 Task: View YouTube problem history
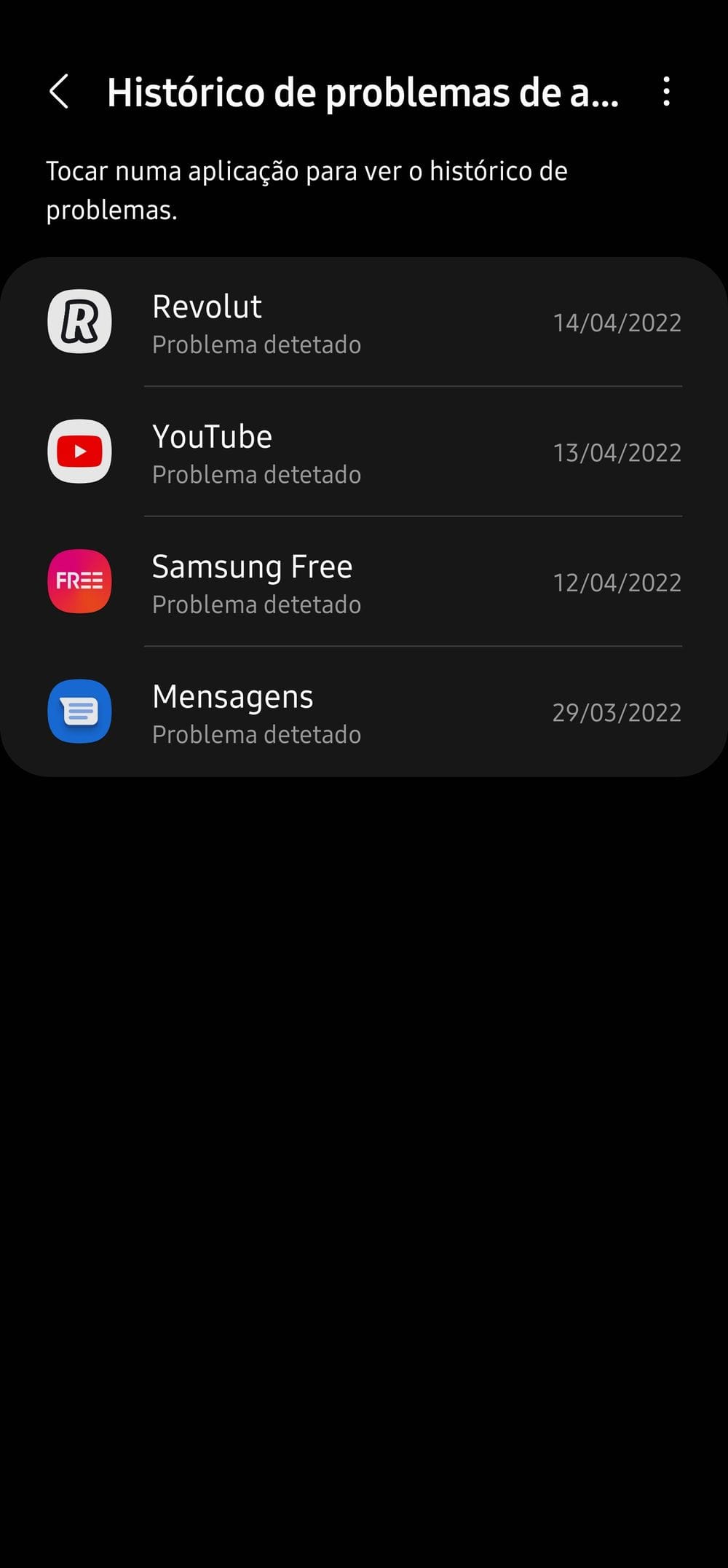(x=364, y=452)
